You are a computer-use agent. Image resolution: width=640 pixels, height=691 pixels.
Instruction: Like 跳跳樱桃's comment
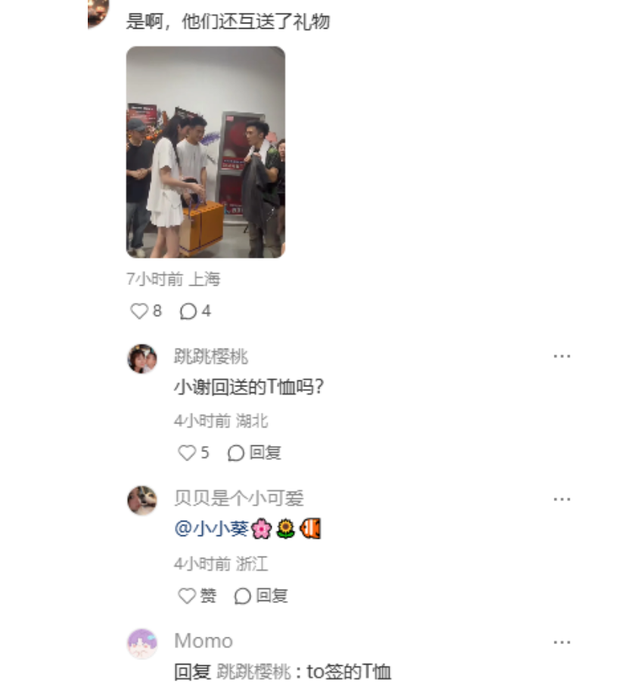[x=187, y=453]
